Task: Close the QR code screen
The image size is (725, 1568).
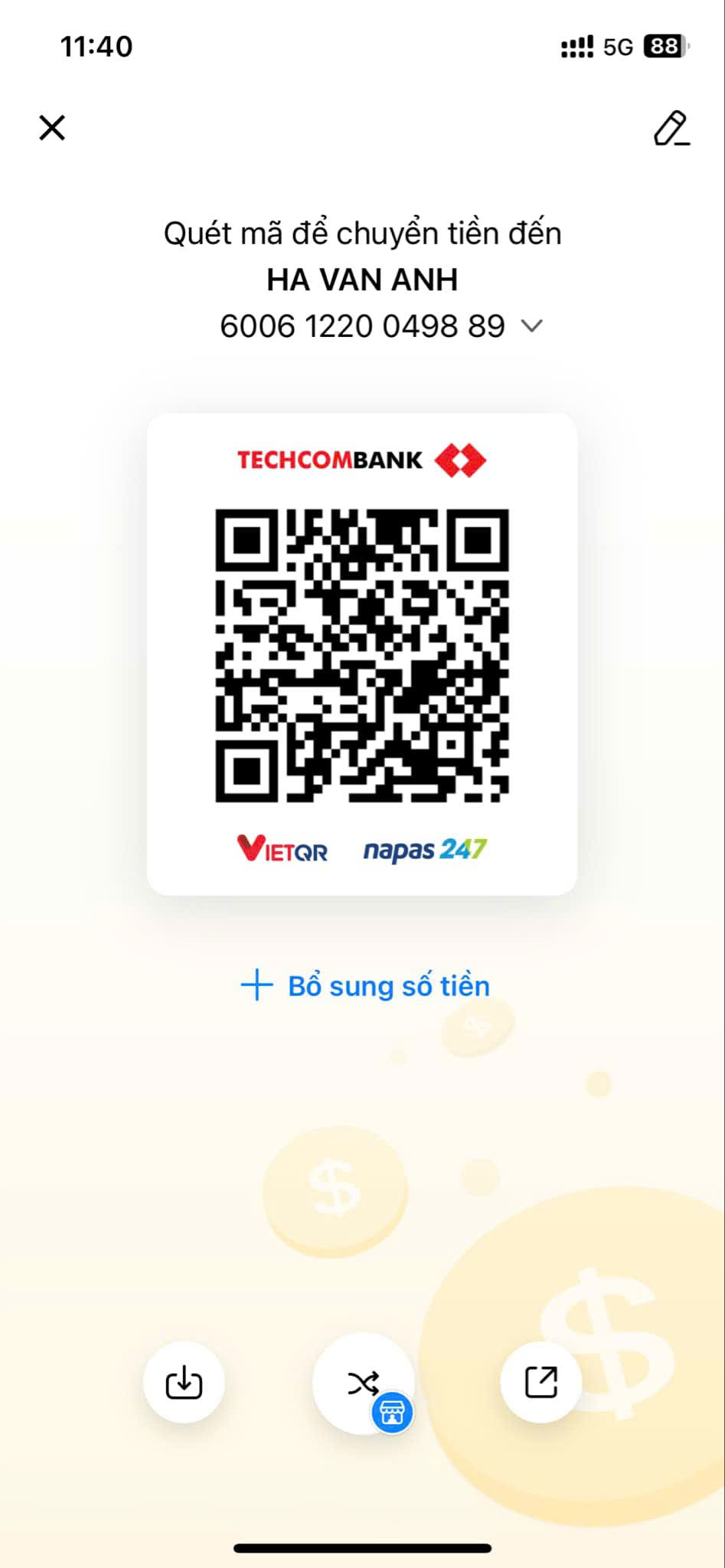Action: click(52, 128)
